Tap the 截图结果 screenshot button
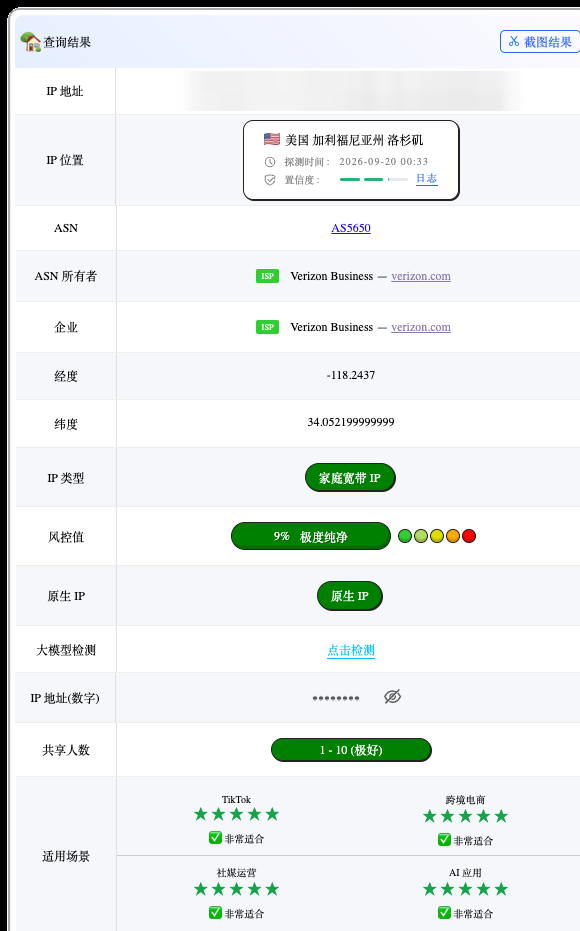Screen dimensions: 580x931 (540, 42)
